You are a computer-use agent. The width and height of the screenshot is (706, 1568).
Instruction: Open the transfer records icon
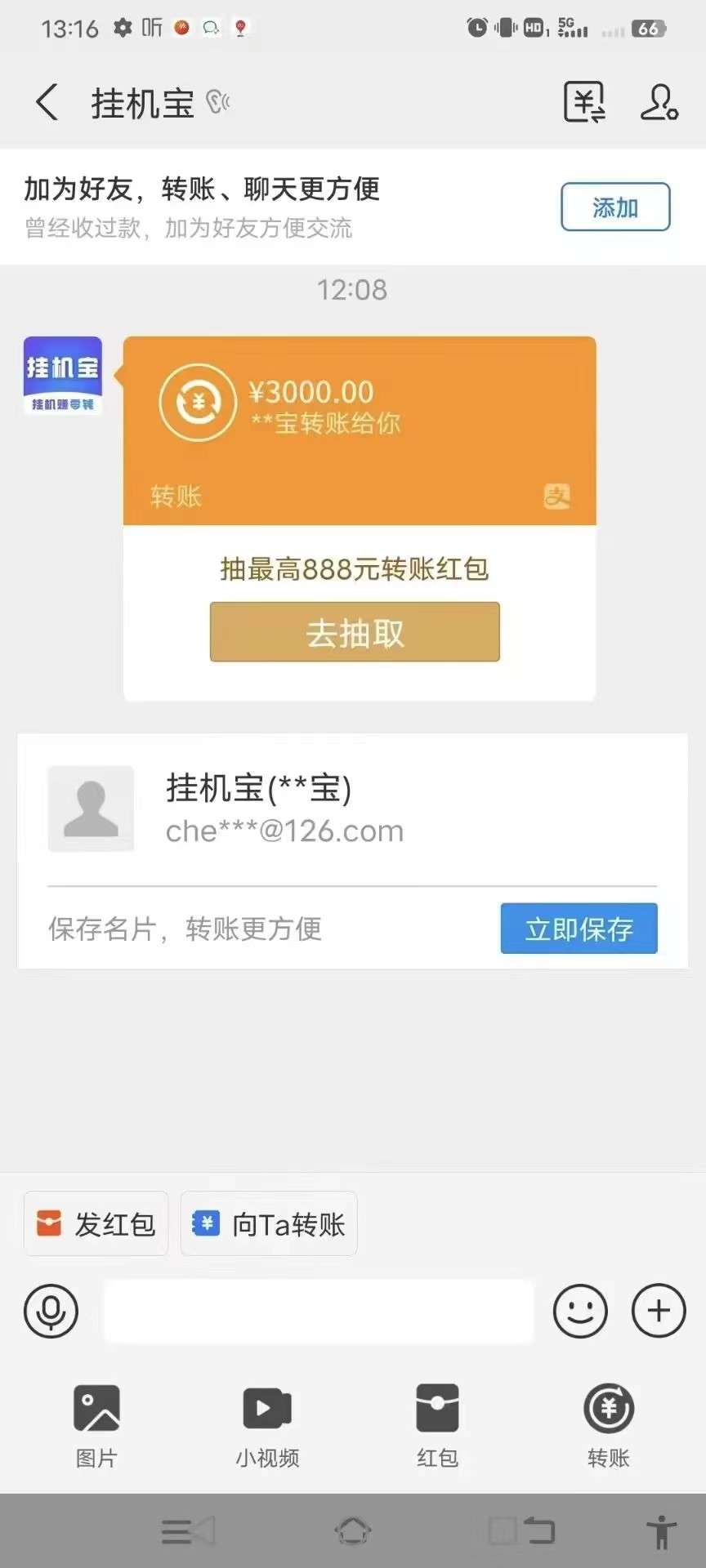(584, 103)
